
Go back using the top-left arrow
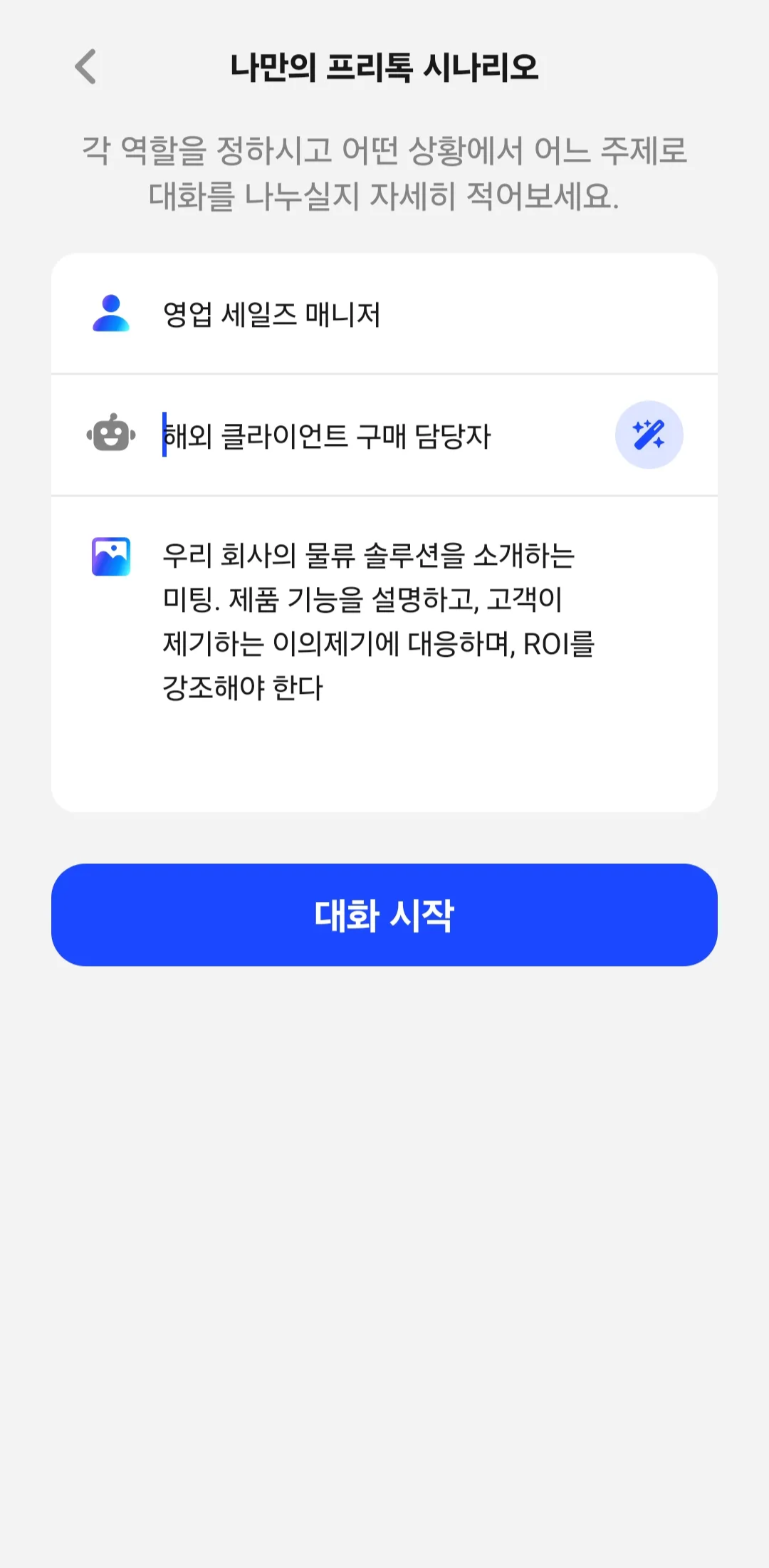86,67
